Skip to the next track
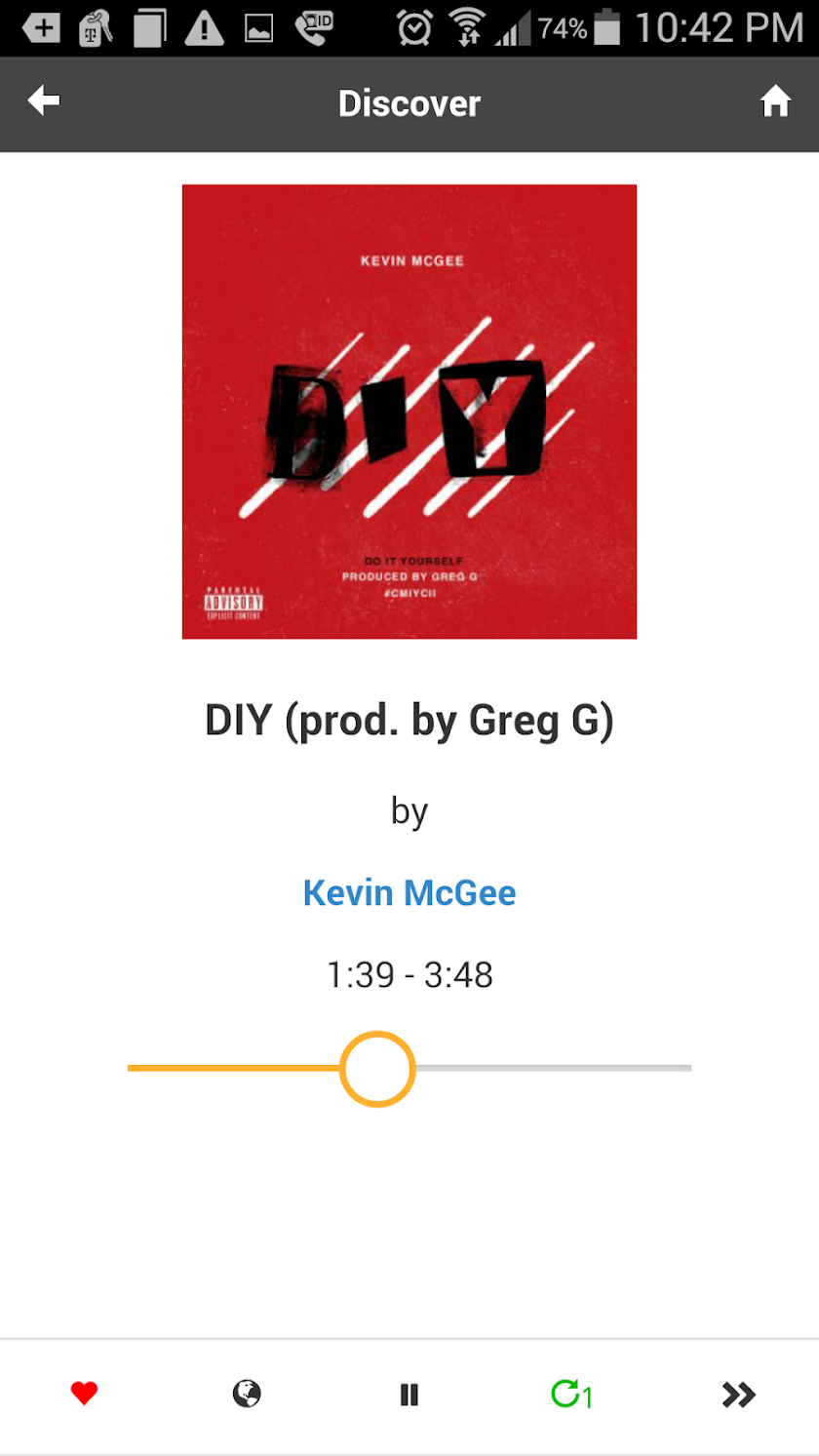819x1456 pixels. pyautogui.click(x=739, y=1396)
